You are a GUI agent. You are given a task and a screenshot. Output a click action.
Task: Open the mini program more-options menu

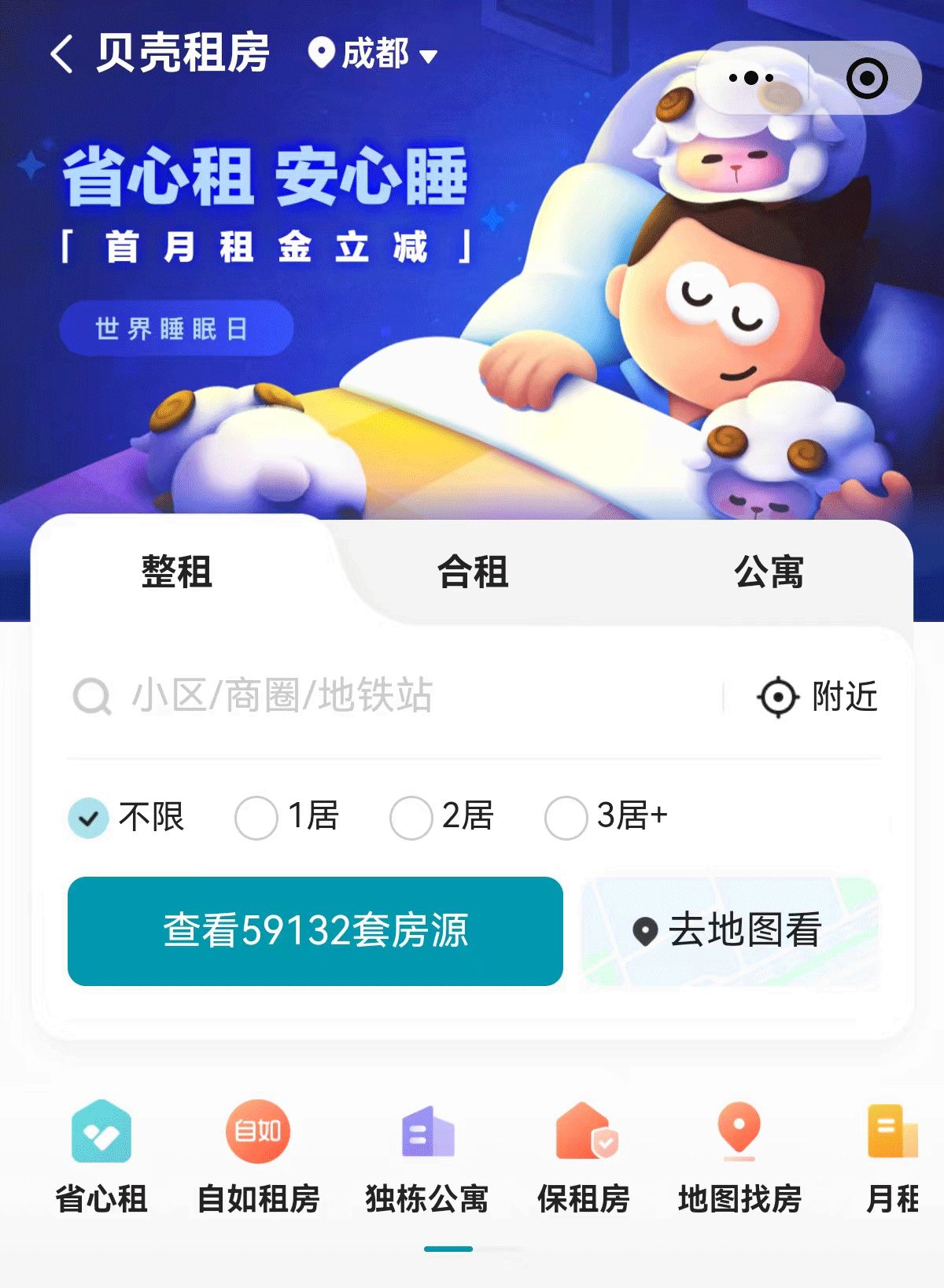click(x=751, y=78)
